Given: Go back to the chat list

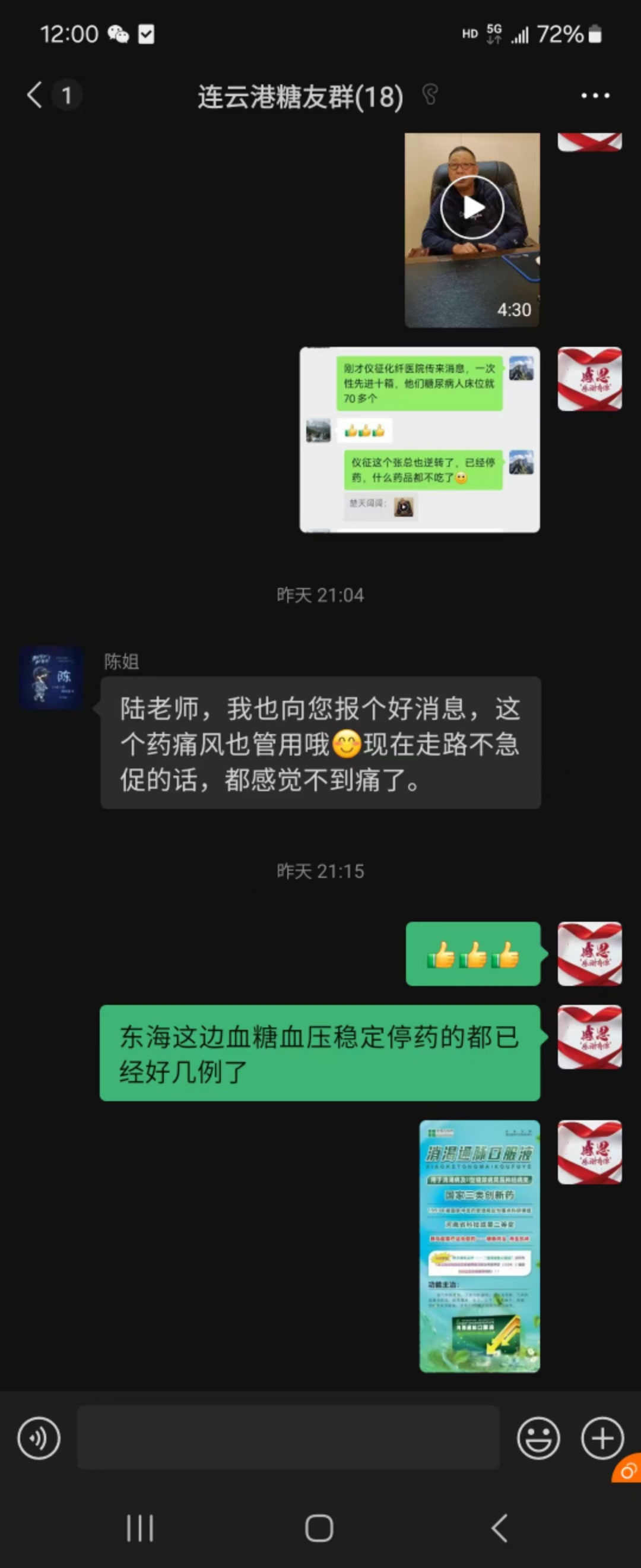Looking at the screenshot, I should (35, 96).
